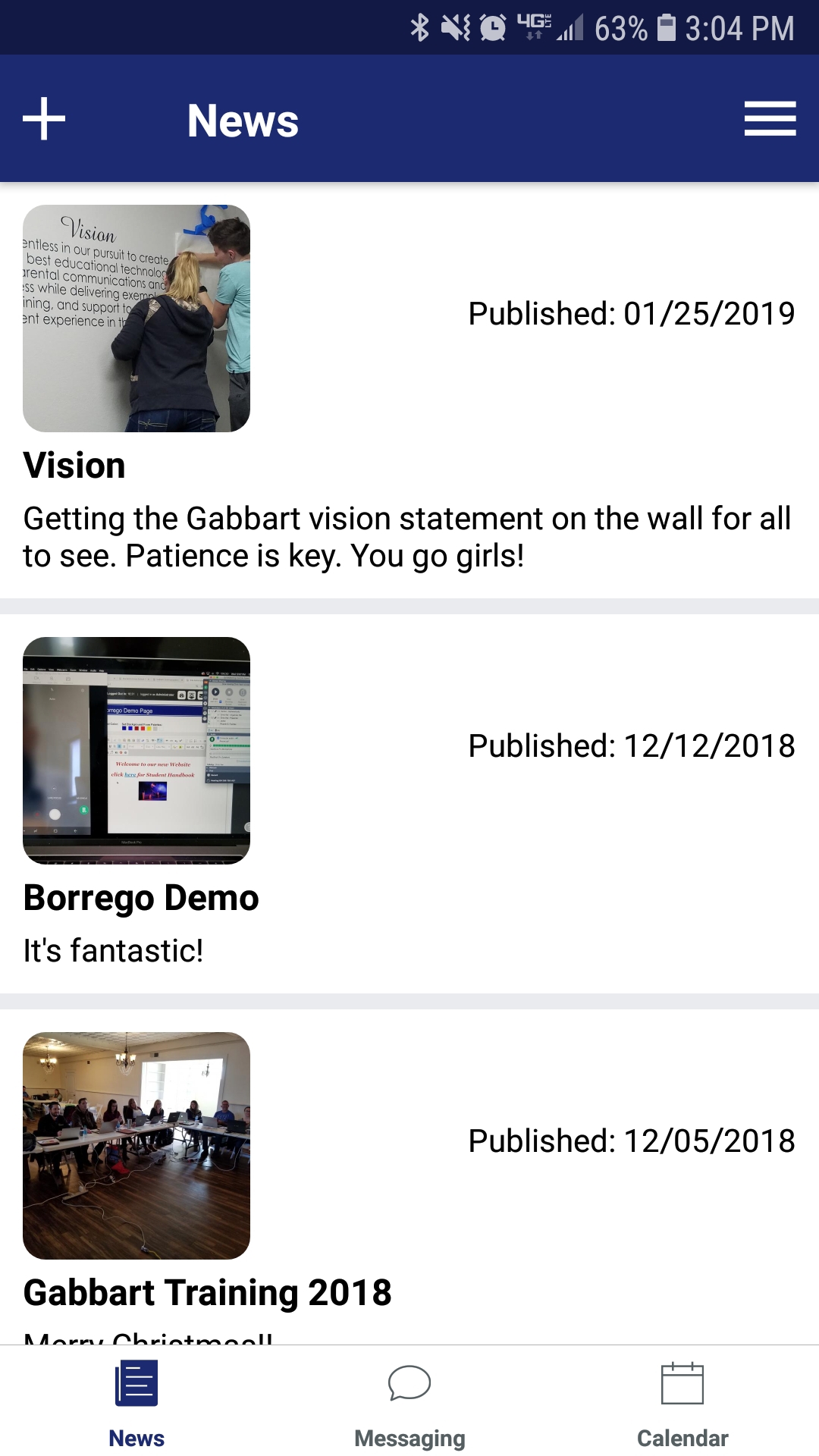
Task: Switch to the Messaging tab
Action: pos(409,1403)
